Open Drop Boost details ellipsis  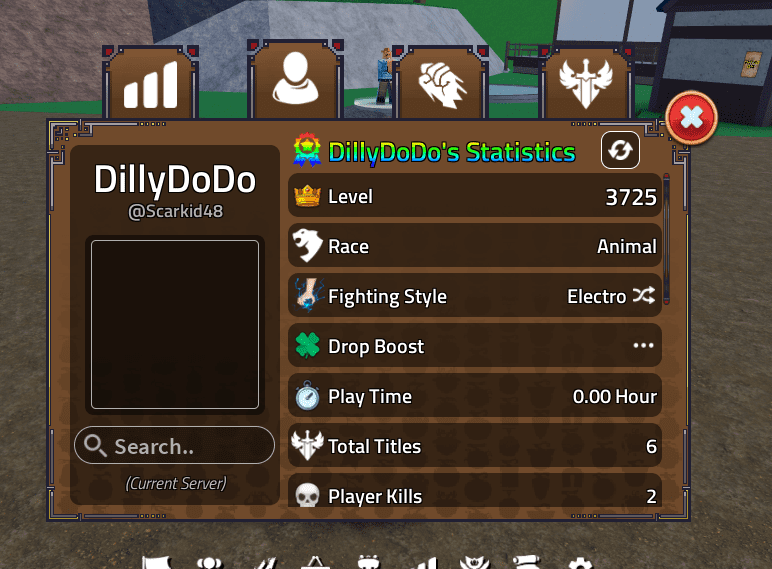tap(643, 346)
